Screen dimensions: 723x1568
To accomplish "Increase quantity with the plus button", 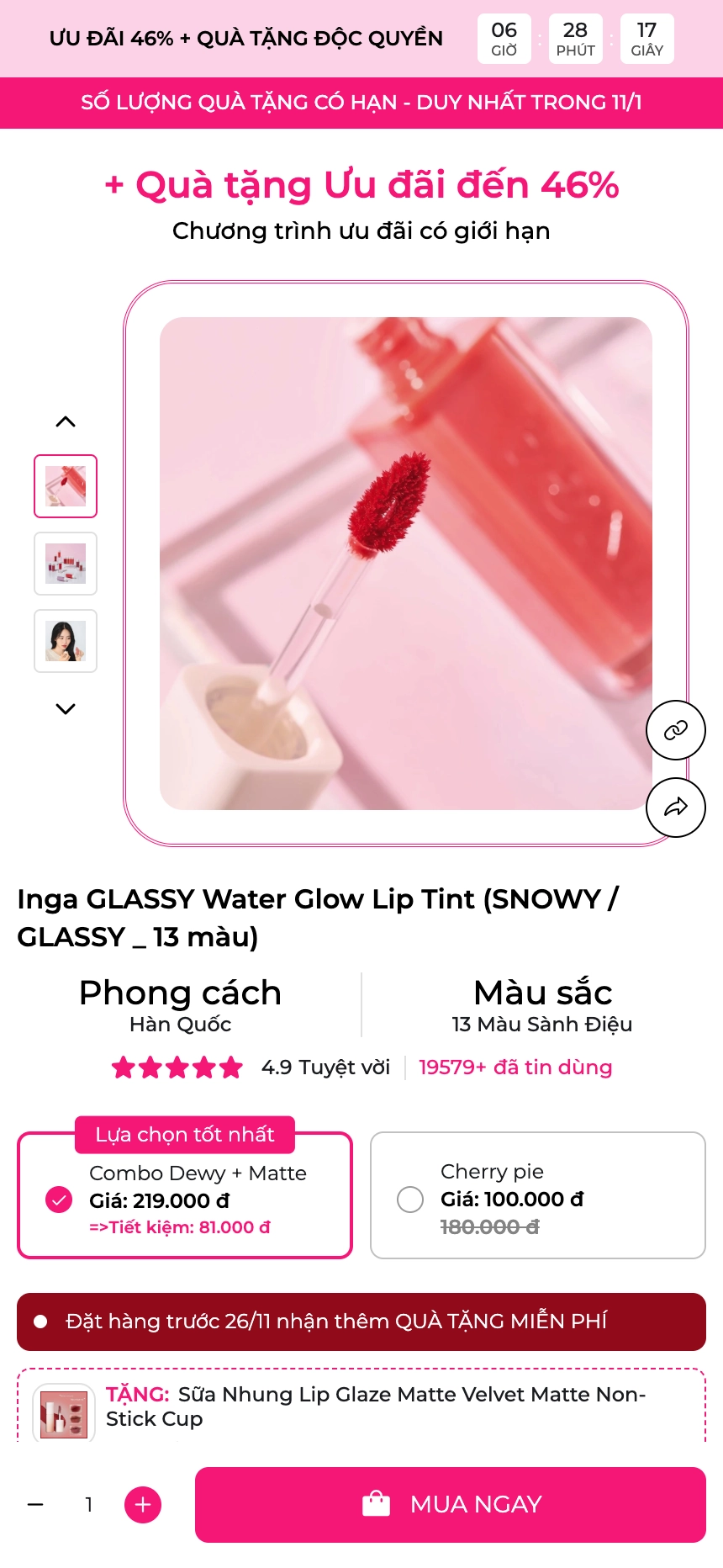I will [143, 1504].
